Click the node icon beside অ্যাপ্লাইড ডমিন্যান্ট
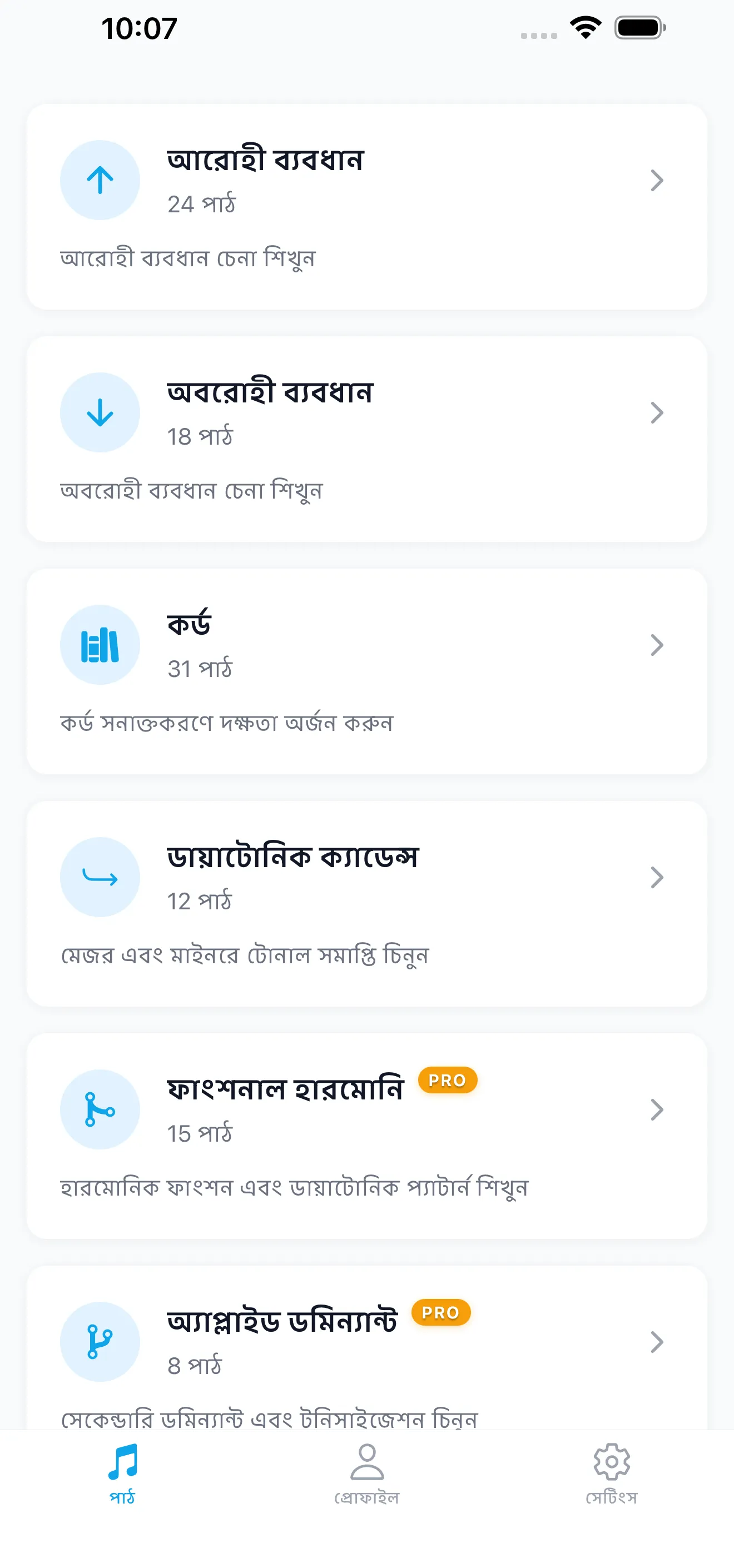The image size is (734, 1568). [x=100, y=1342]
